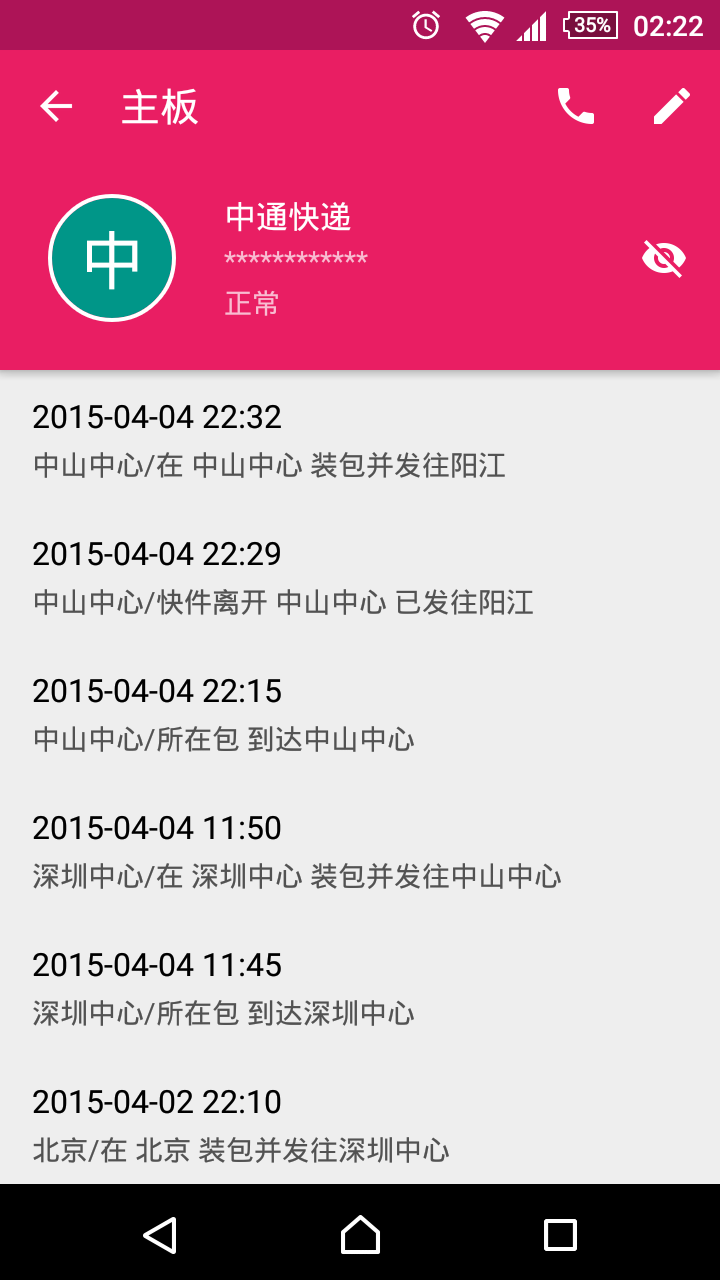This screenshot has height=1280, width=720.
Task: Go back using the top-left arrow
Action: pos(56,106)
